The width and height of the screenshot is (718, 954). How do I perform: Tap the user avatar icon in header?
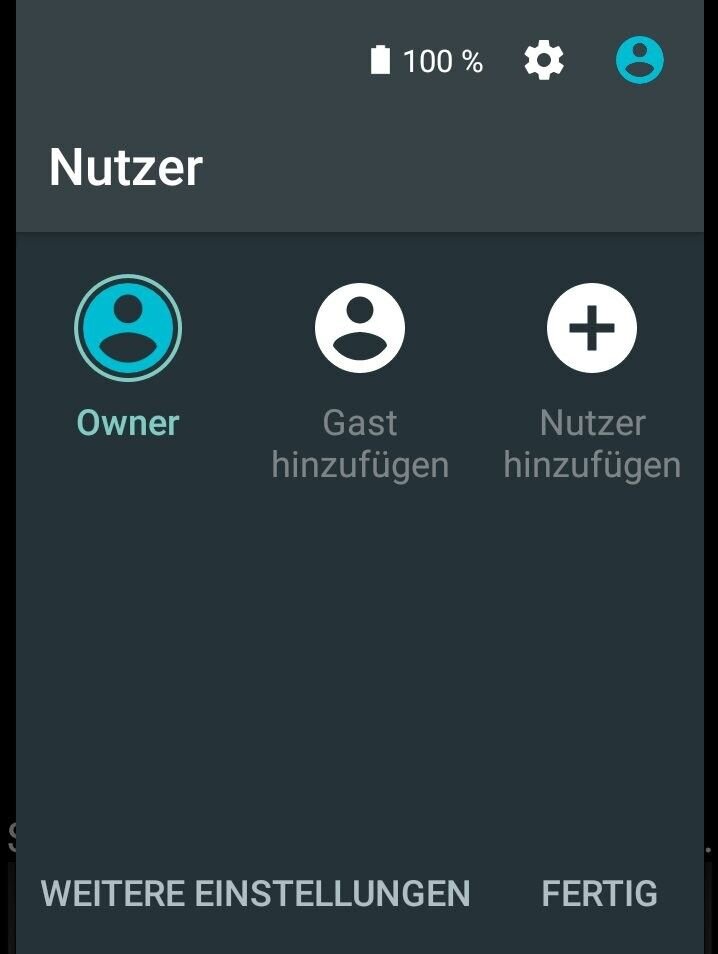pos(639,61)
